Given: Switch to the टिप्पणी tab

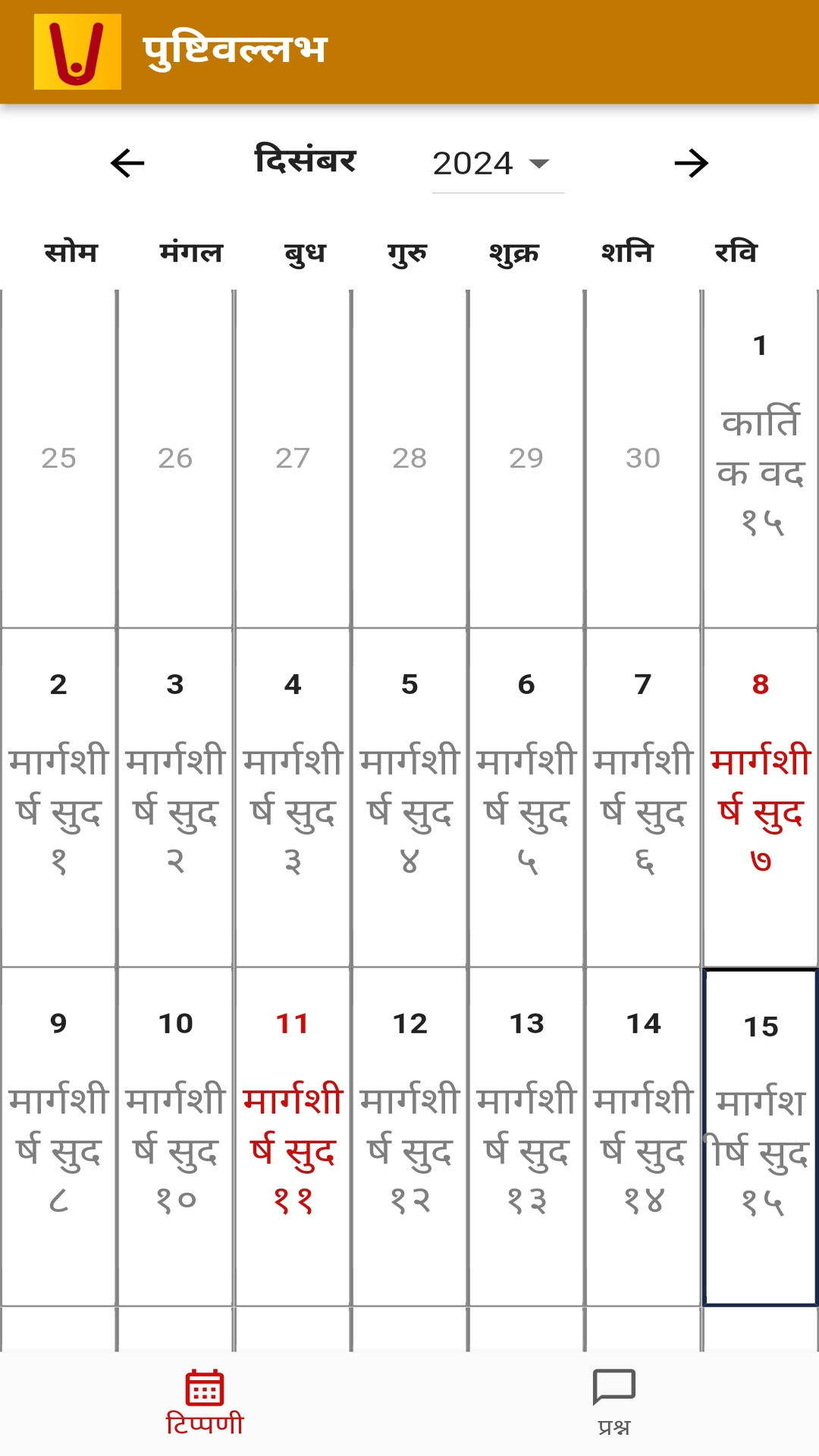Looking at the screenshot, I should point(205,1403).
